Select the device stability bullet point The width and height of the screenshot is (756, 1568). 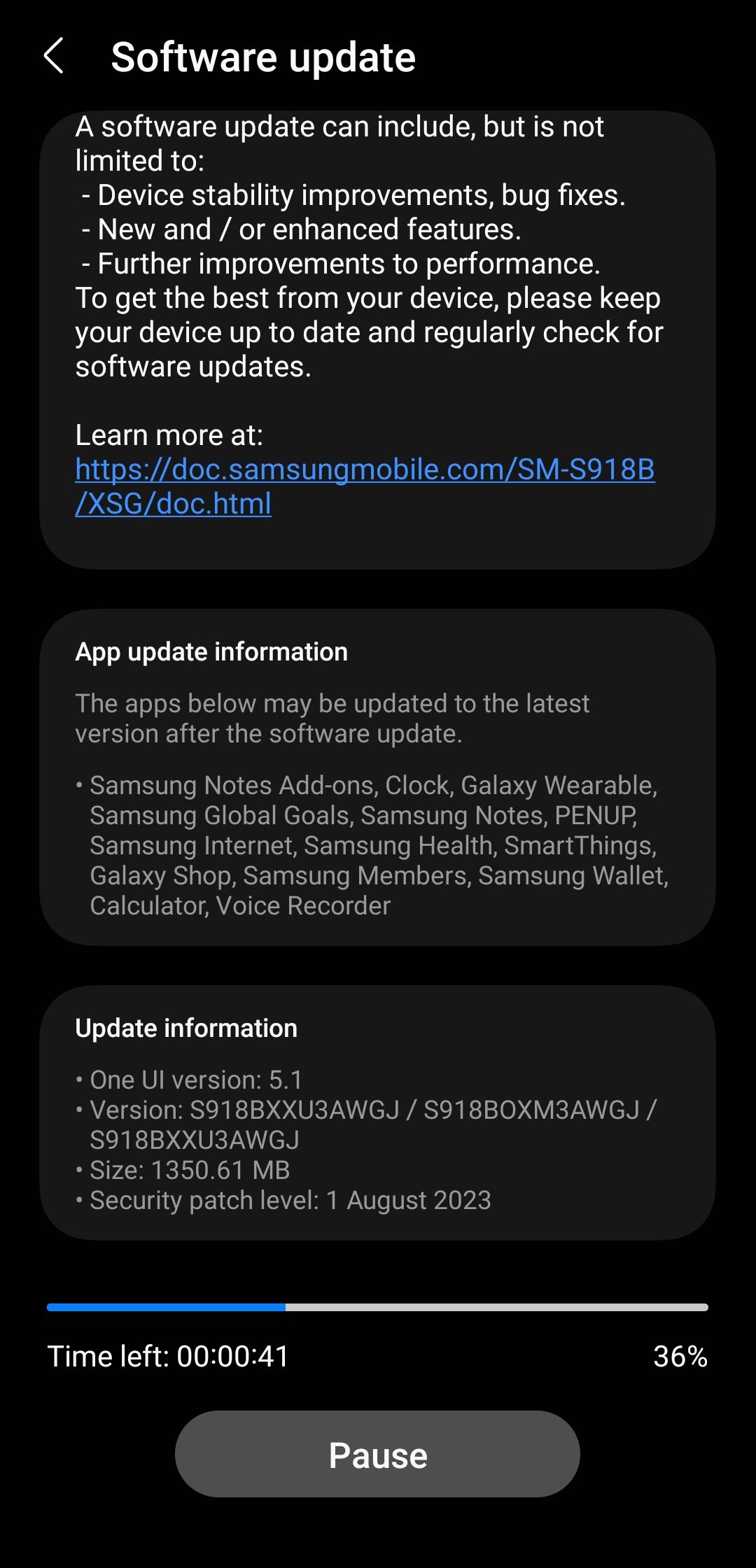(x=358, y=195)
